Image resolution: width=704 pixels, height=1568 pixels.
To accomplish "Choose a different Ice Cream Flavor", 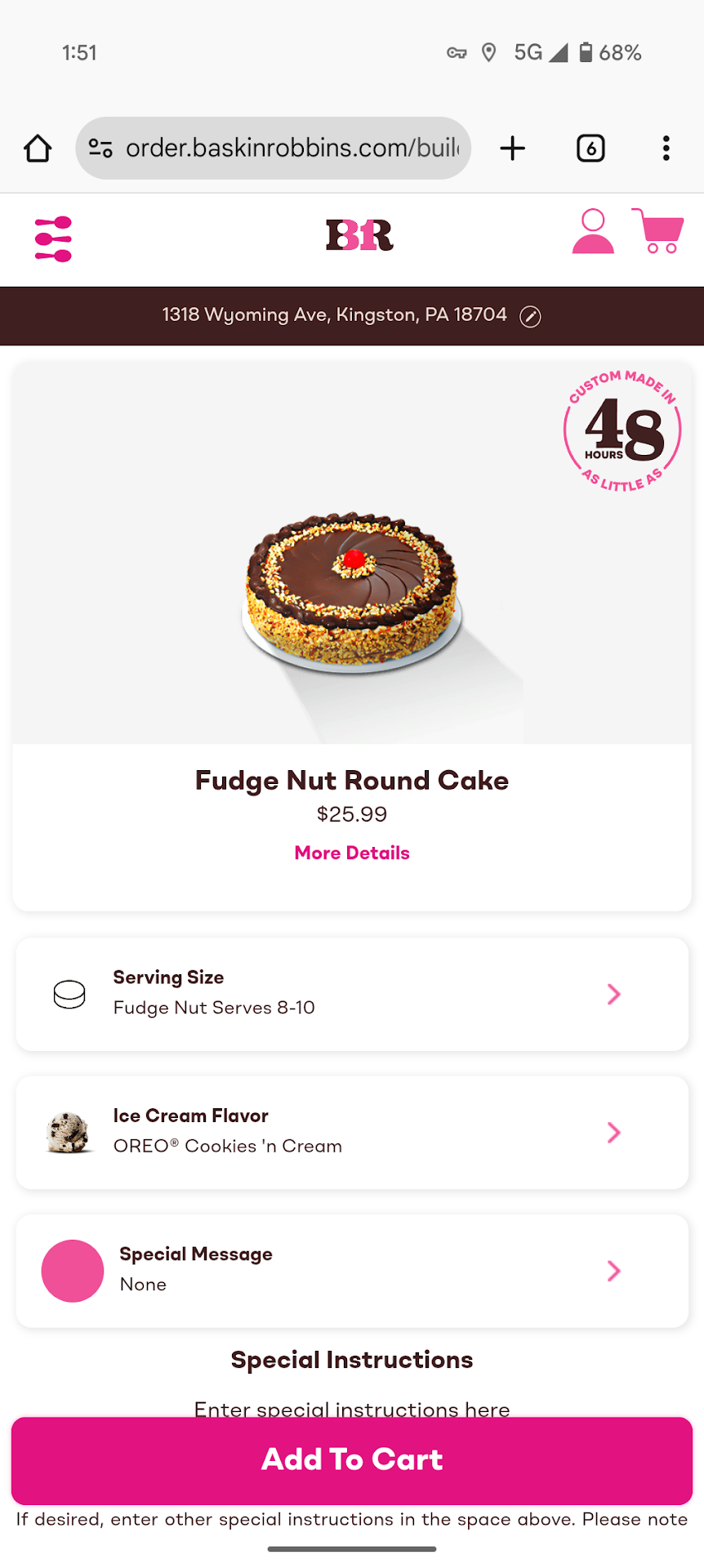I will click(x=352, y=1132).
